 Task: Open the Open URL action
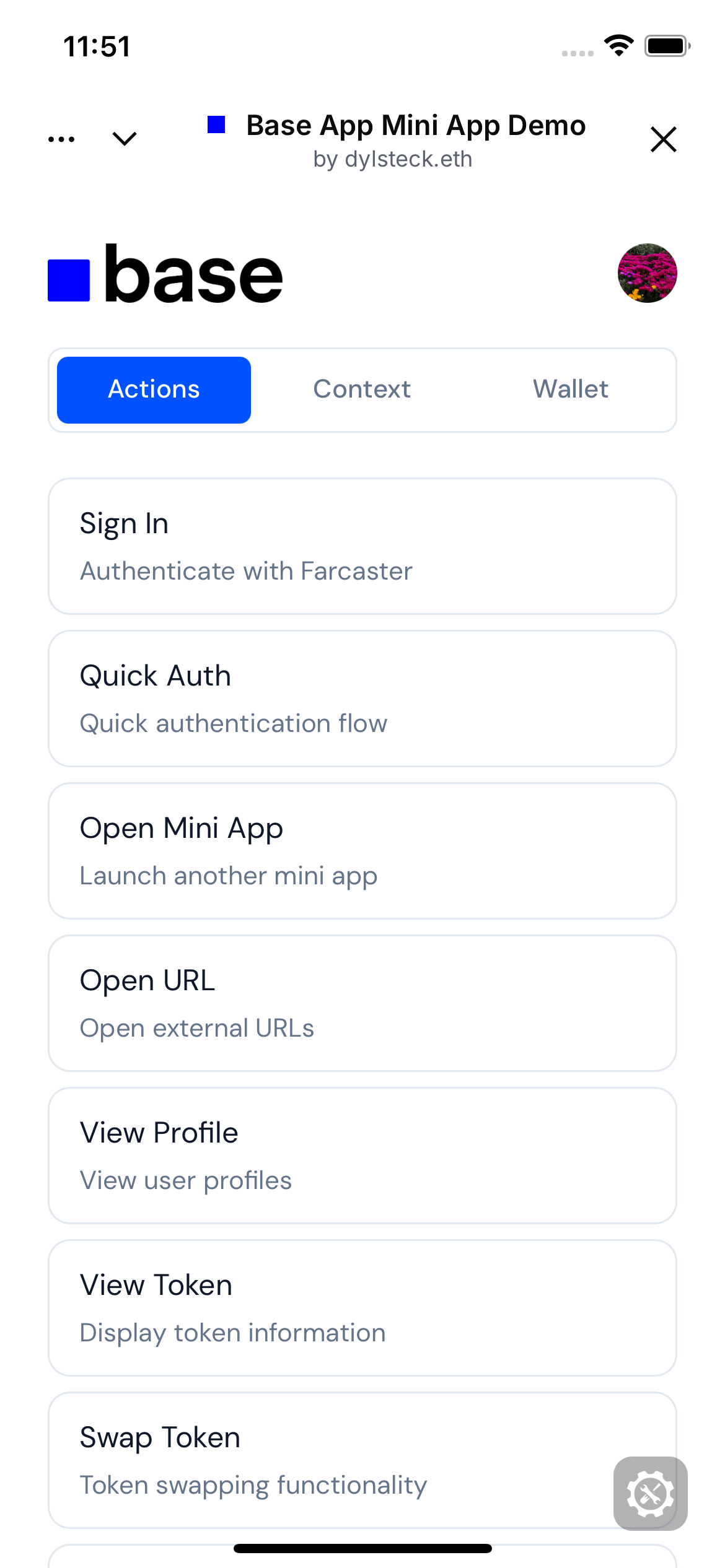tap(362, 1003)
